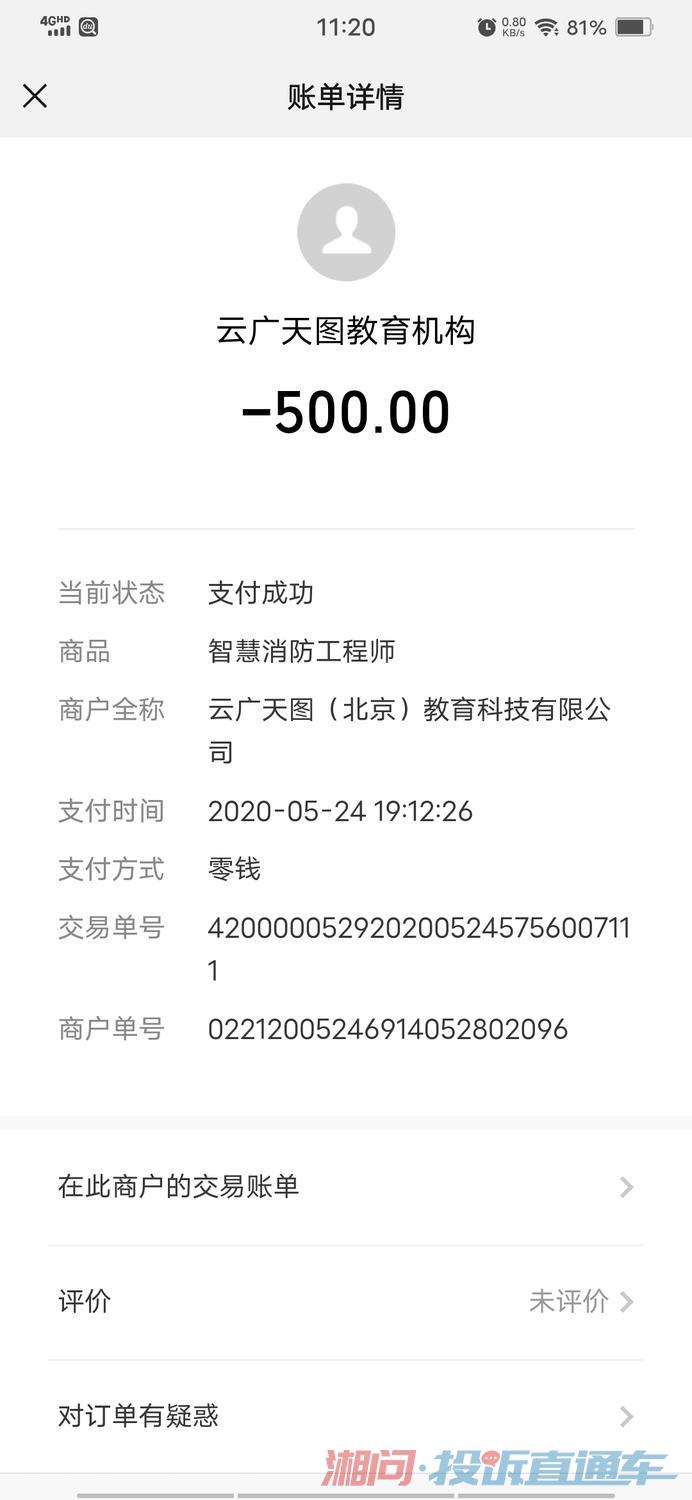Open transaction bills with this merchant
The width and height of the screenshot is (692, 1500).
pyautogui.click(x=345, y=1187)
